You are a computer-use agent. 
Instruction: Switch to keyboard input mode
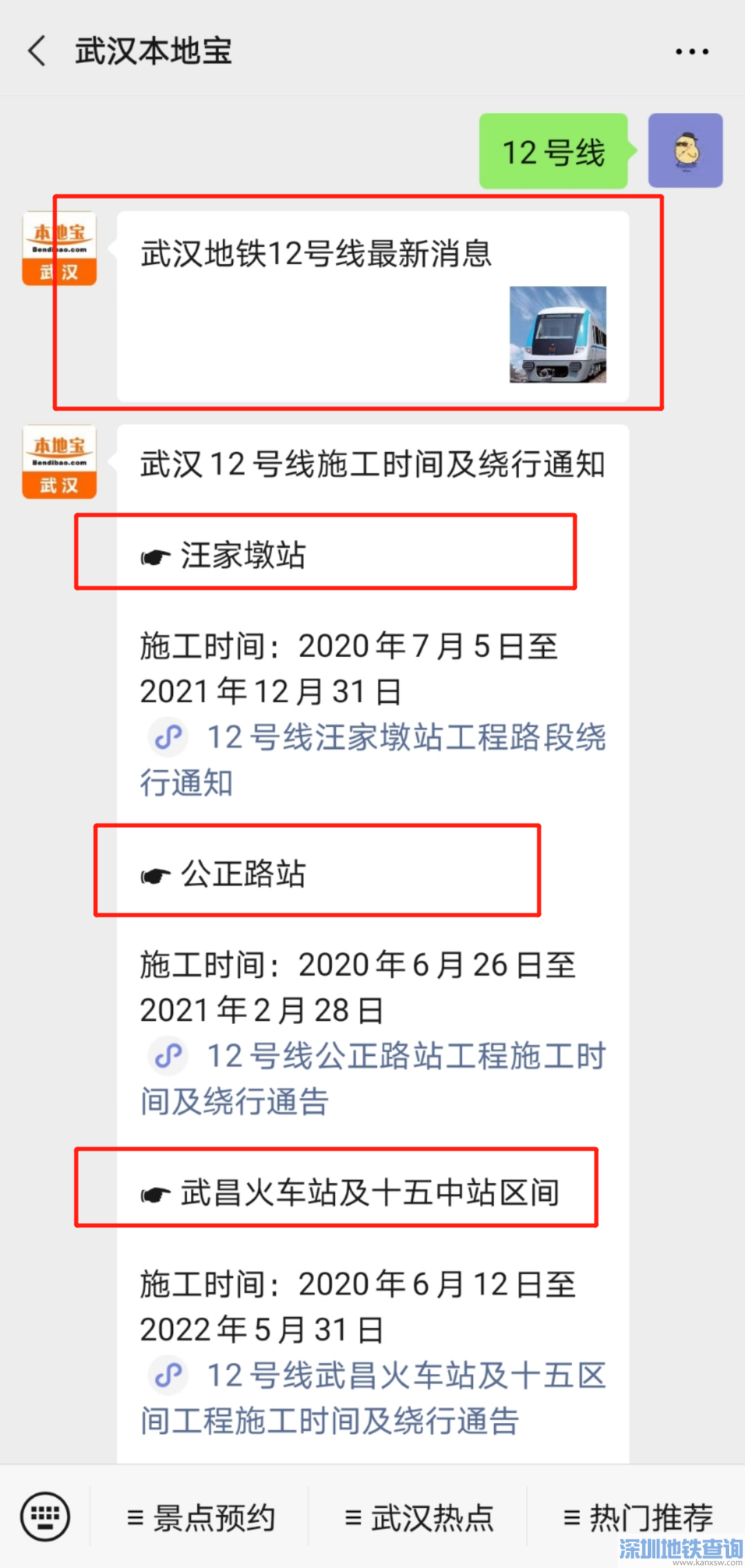[x=46, y=1516]
